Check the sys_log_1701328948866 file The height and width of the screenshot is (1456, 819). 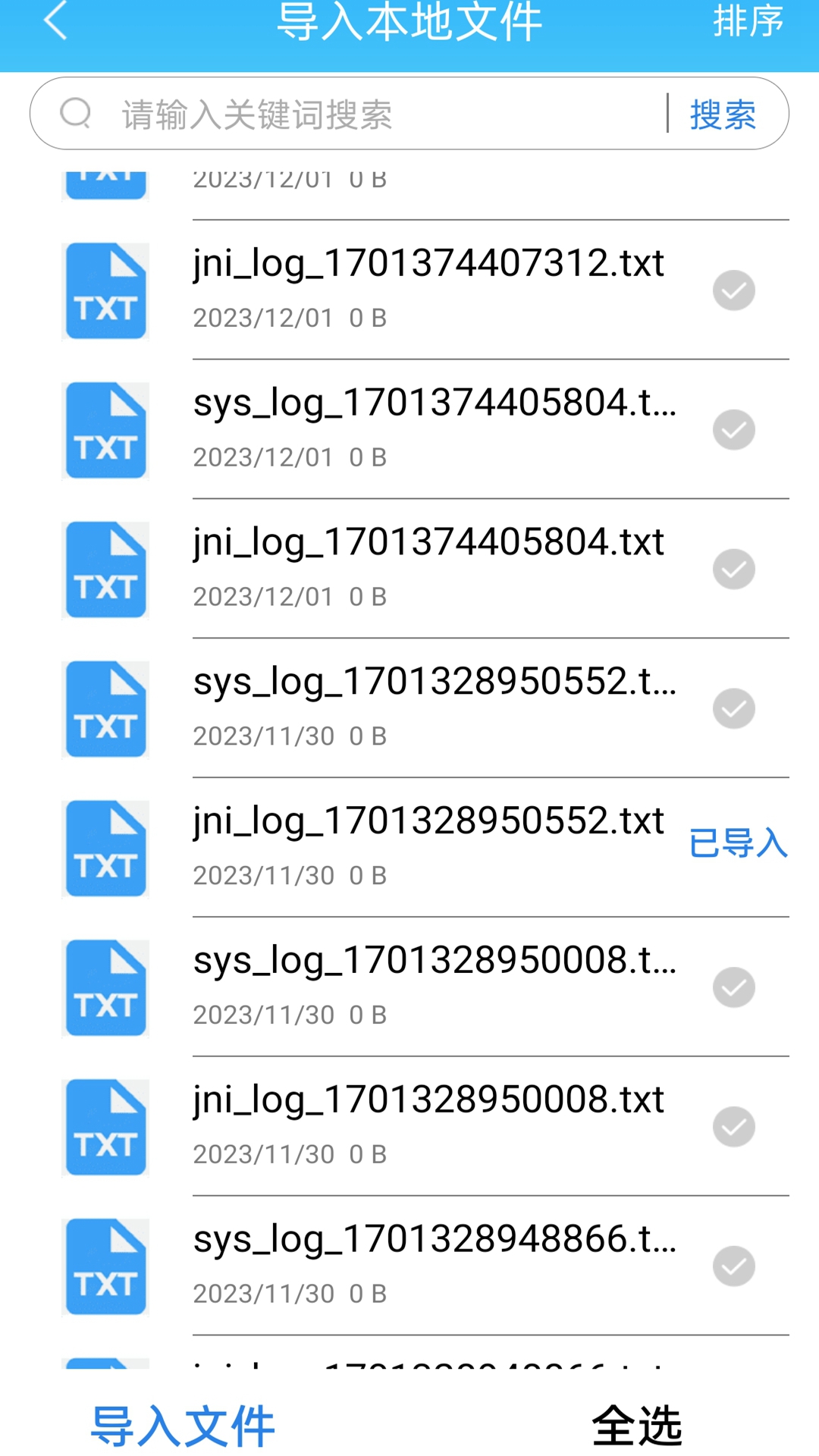point(733,1266)
